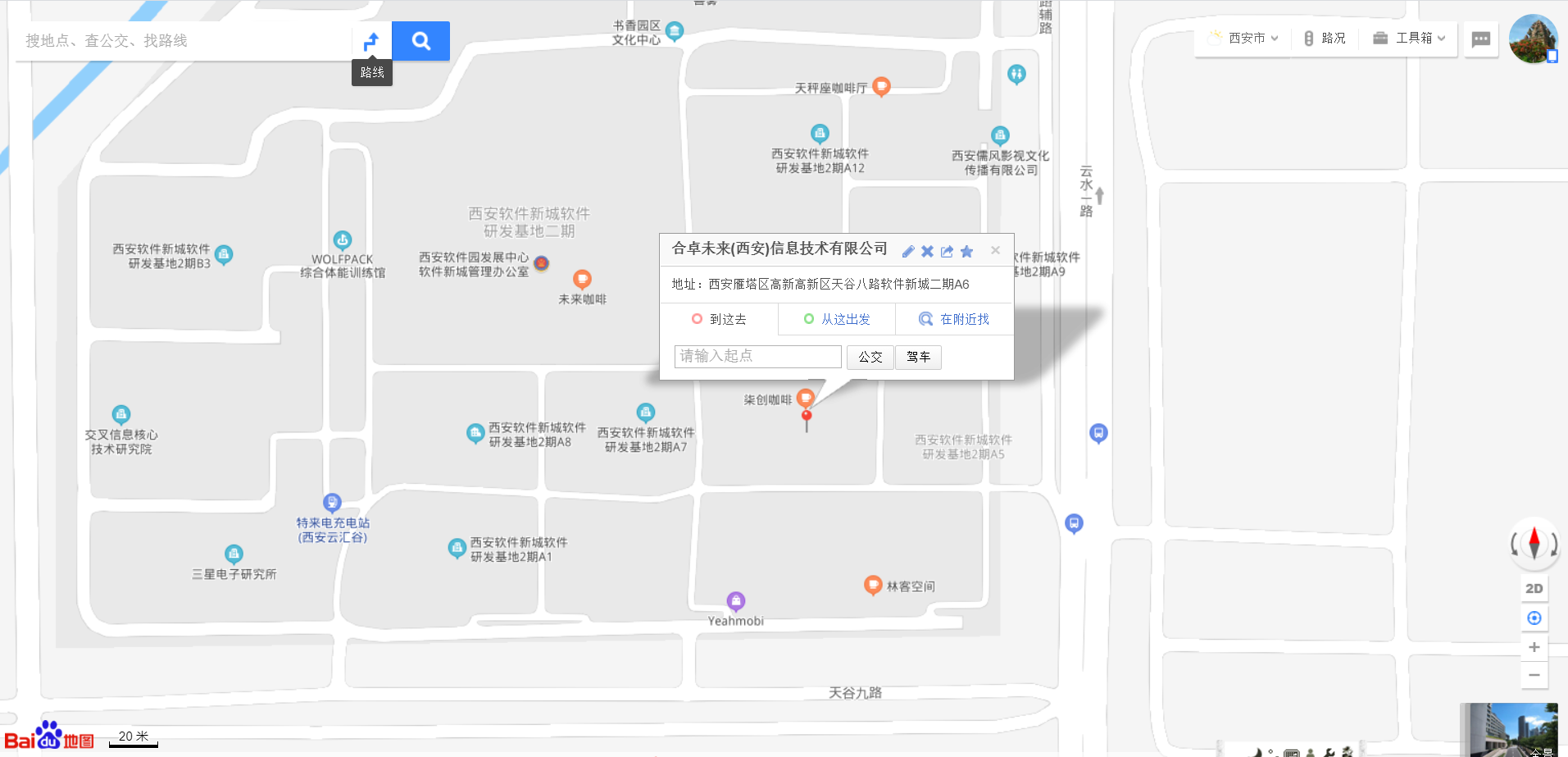Viewport: 1568px width, 757px height.
Task: Zoom in the map with plus button
Action: click(x=1534, y=647)
